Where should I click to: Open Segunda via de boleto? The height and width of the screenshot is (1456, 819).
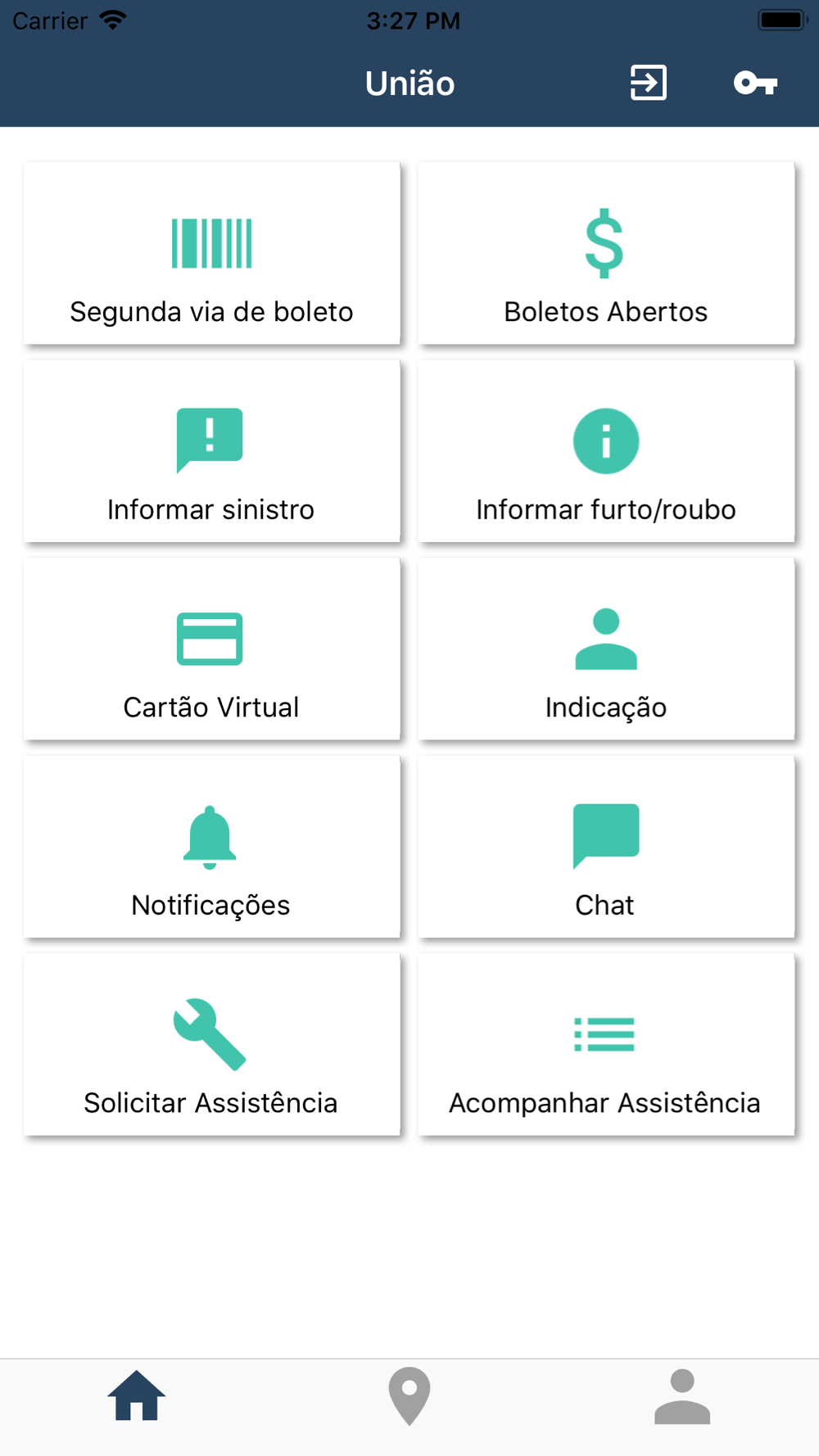tap(212, 253)
